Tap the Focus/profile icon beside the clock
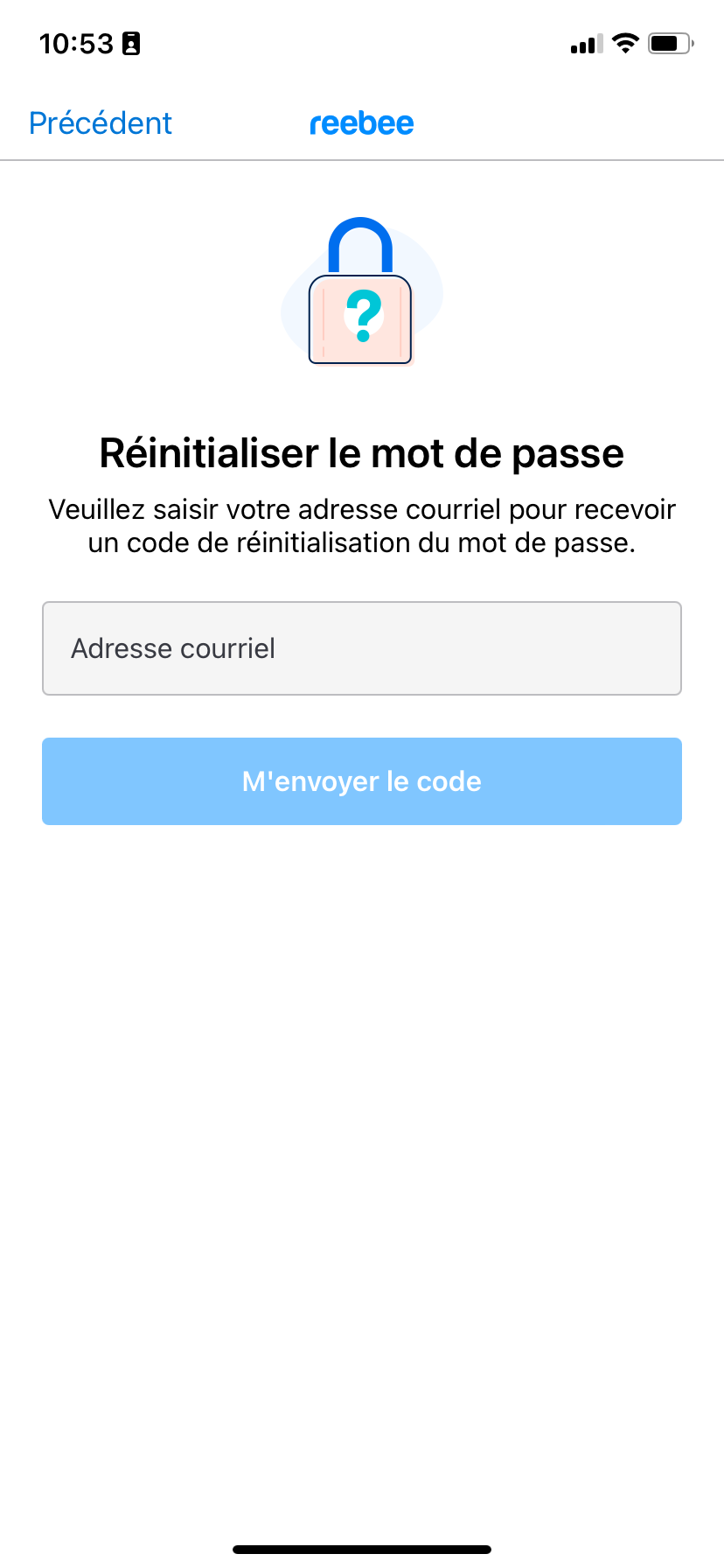724x1568 pixels. (133, 43)
